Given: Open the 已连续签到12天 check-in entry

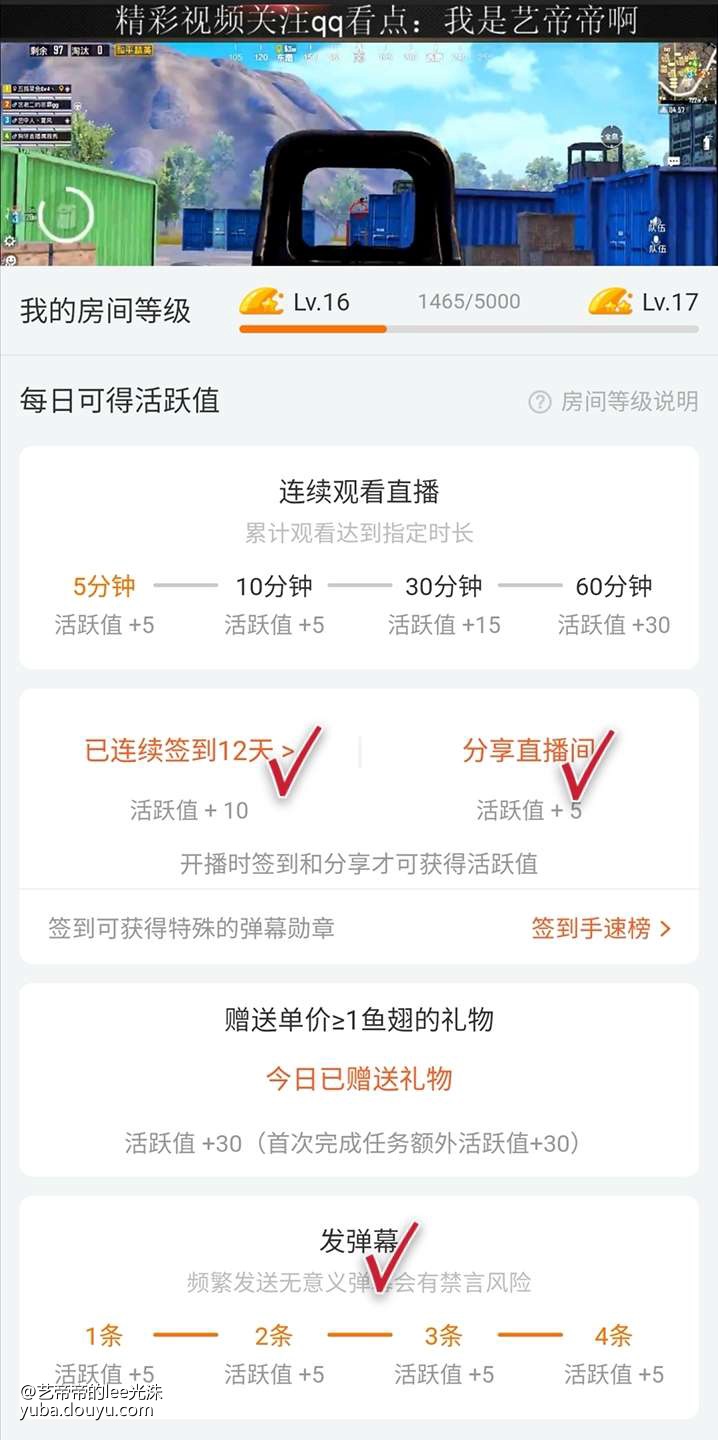Looking at the screenshot, I should pyautogui.click(x=188, y=751).
